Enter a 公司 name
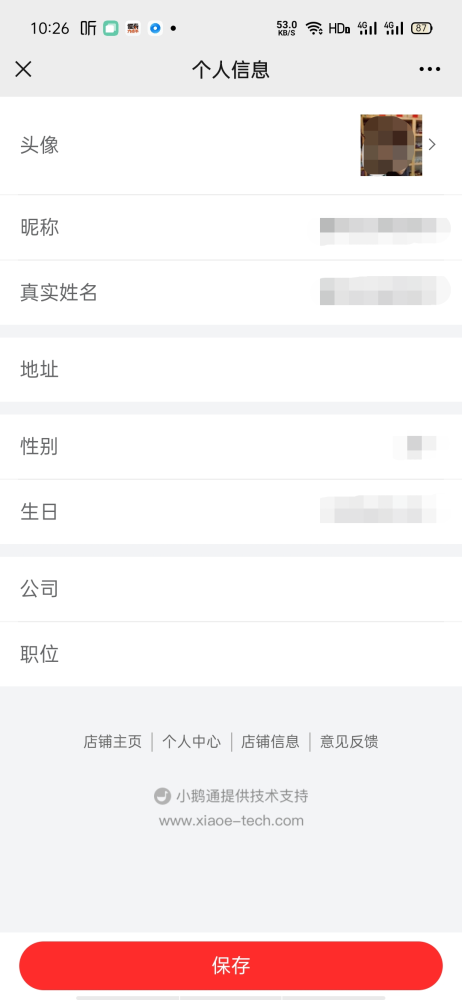 click(231, 589)
